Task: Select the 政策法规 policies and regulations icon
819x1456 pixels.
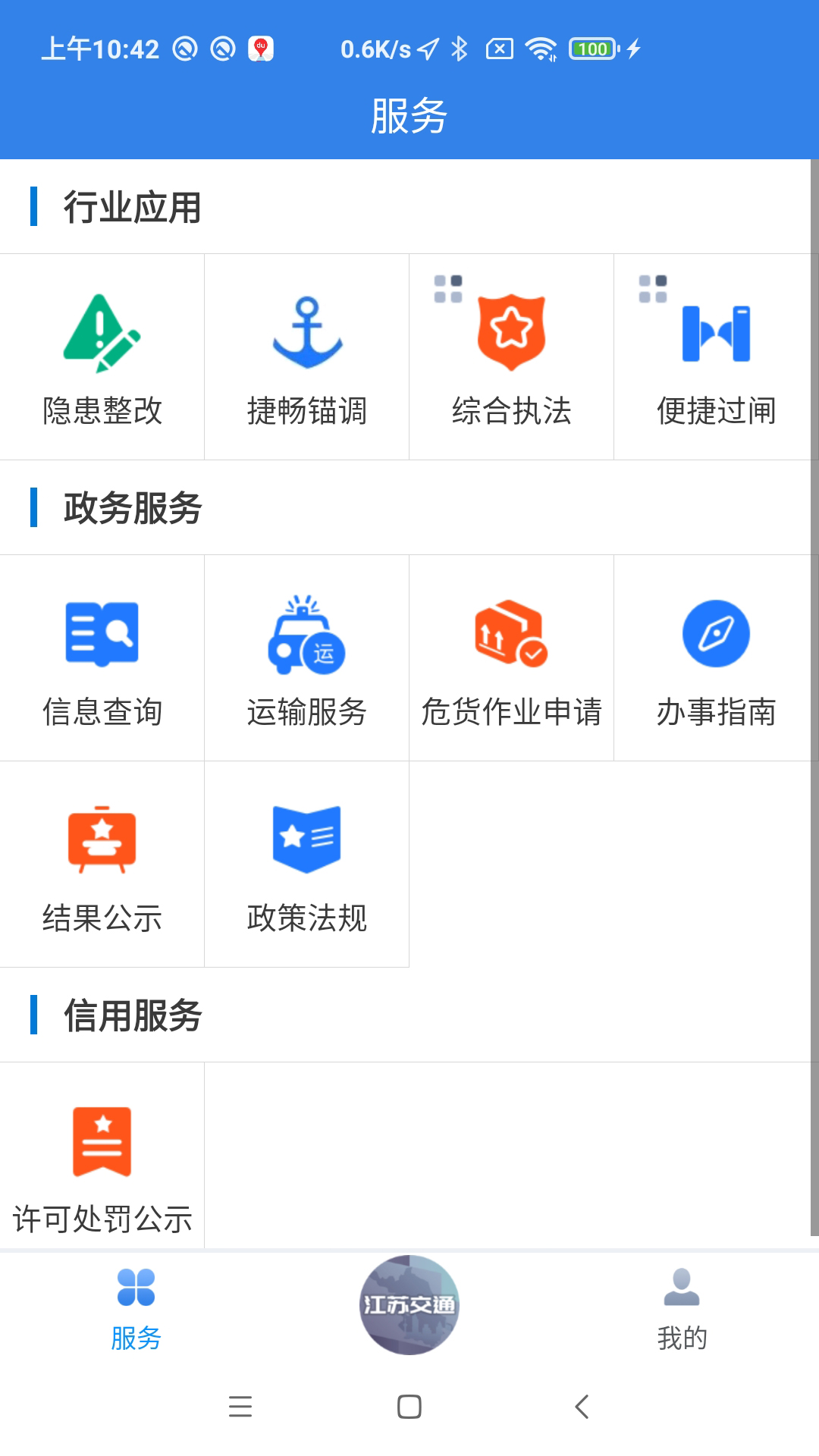Action: click(306, 864)
